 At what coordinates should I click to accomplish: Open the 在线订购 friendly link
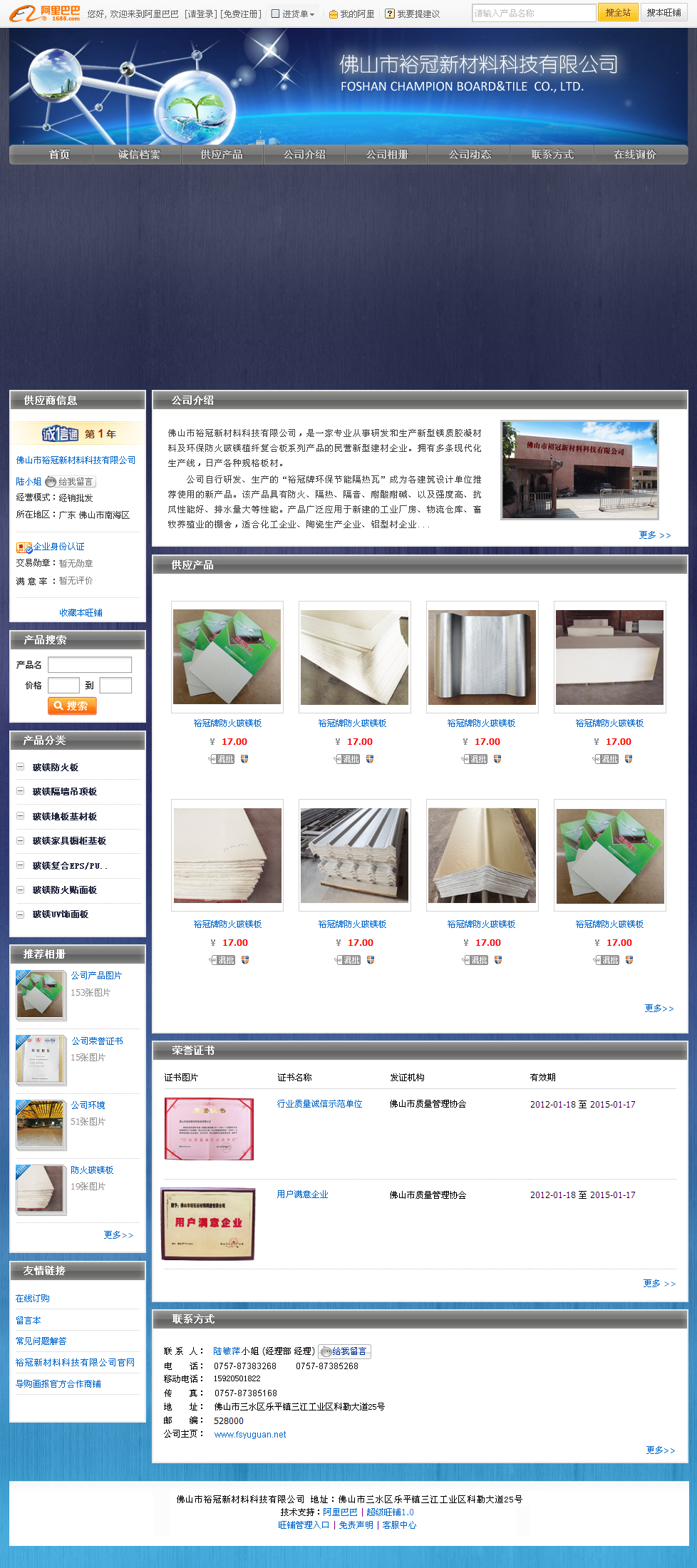[33, 1299]
